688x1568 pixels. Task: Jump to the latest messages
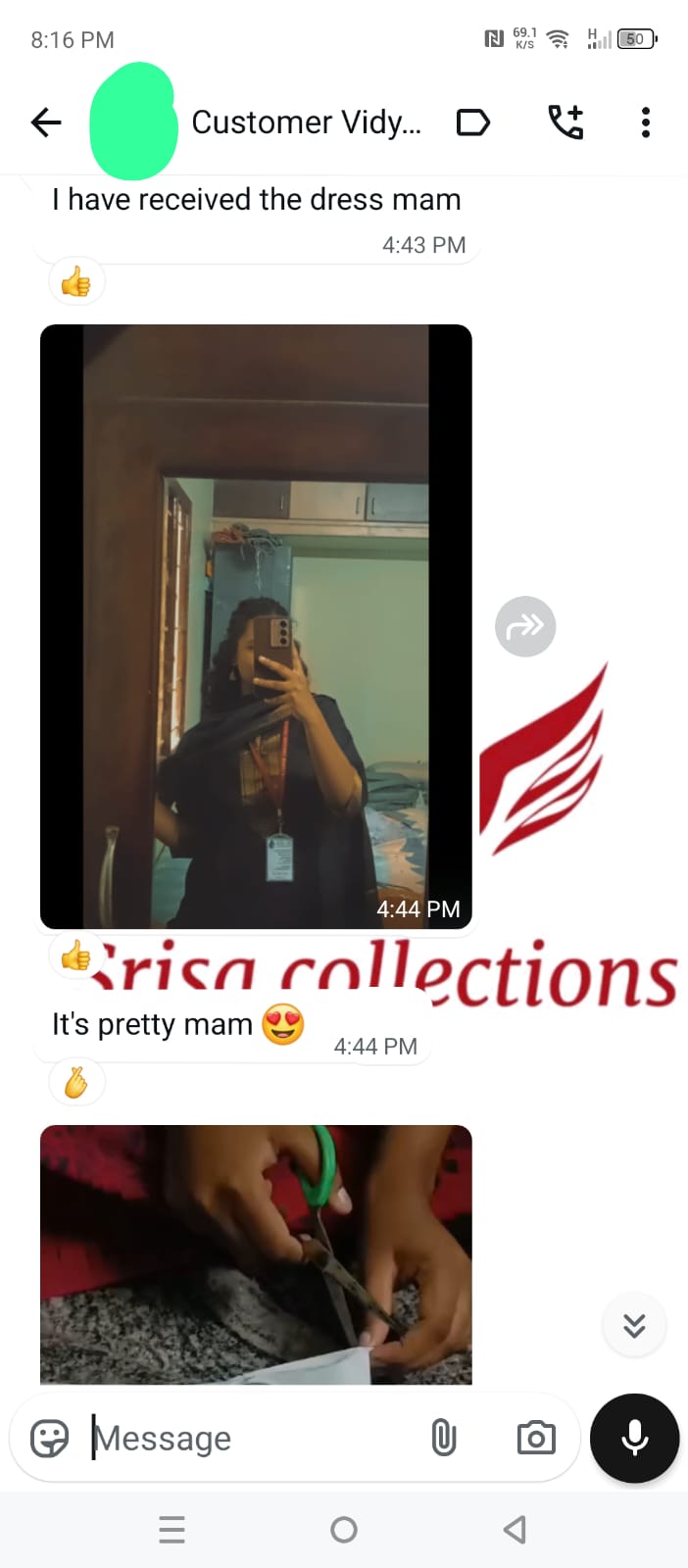click(634, 1326)
